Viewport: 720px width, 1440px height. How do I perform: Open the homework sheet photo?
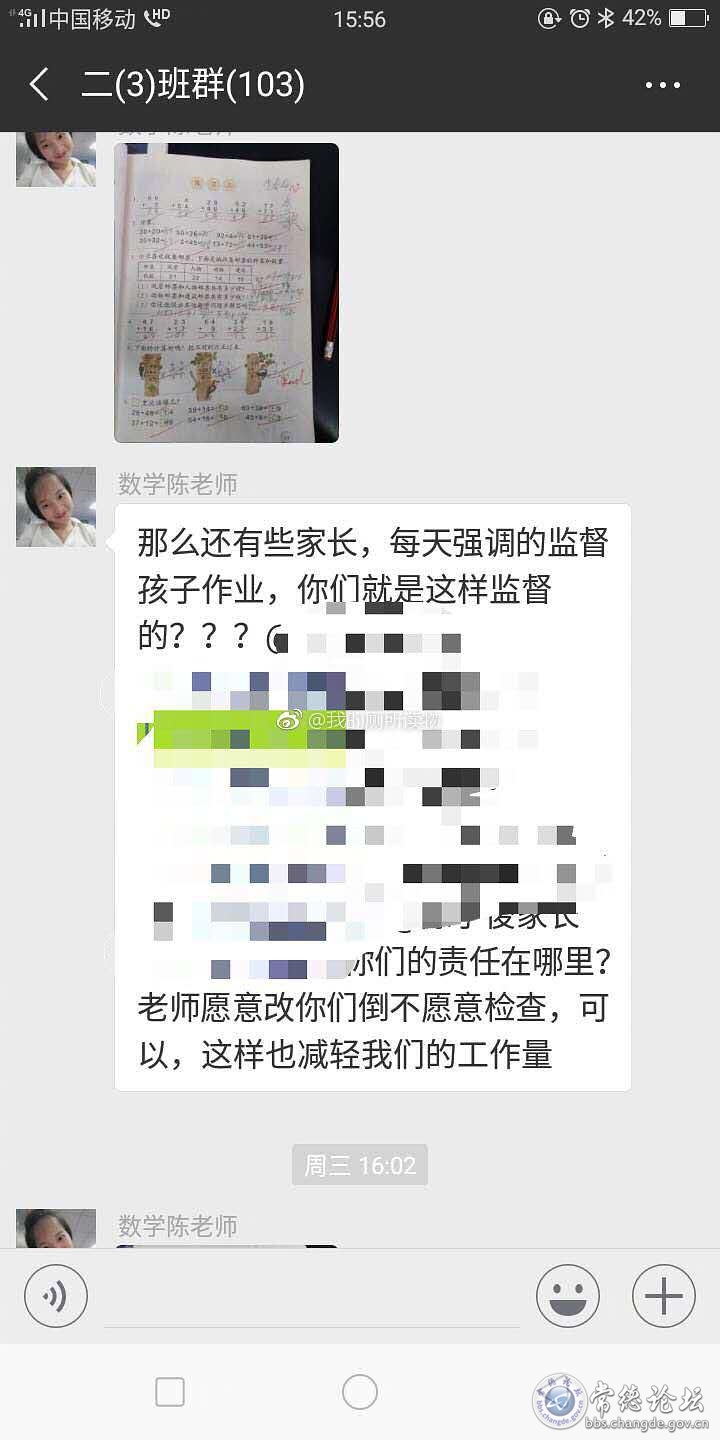click(x=226, y=292)
